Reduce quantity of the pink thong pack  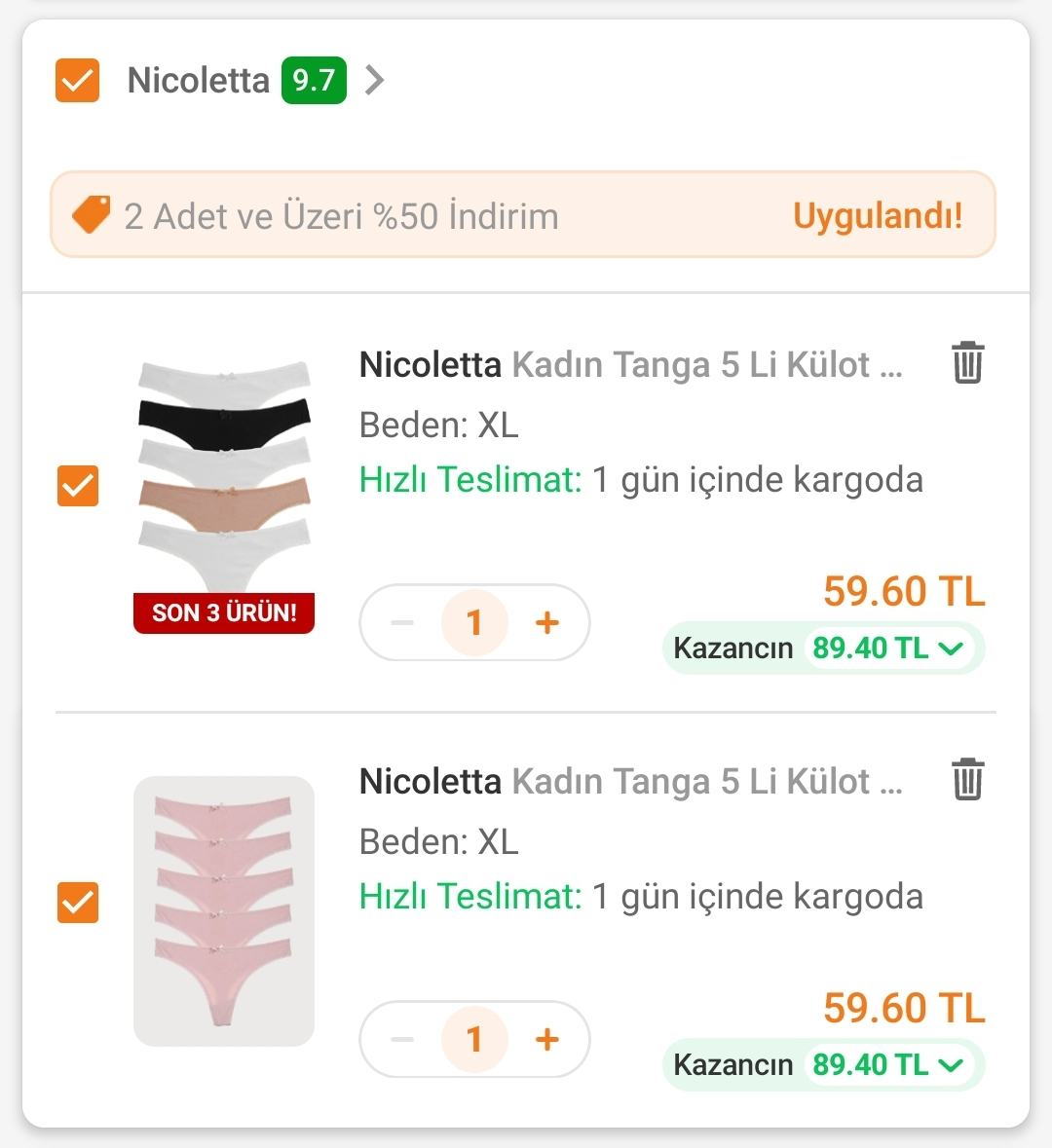point(402,1040)
